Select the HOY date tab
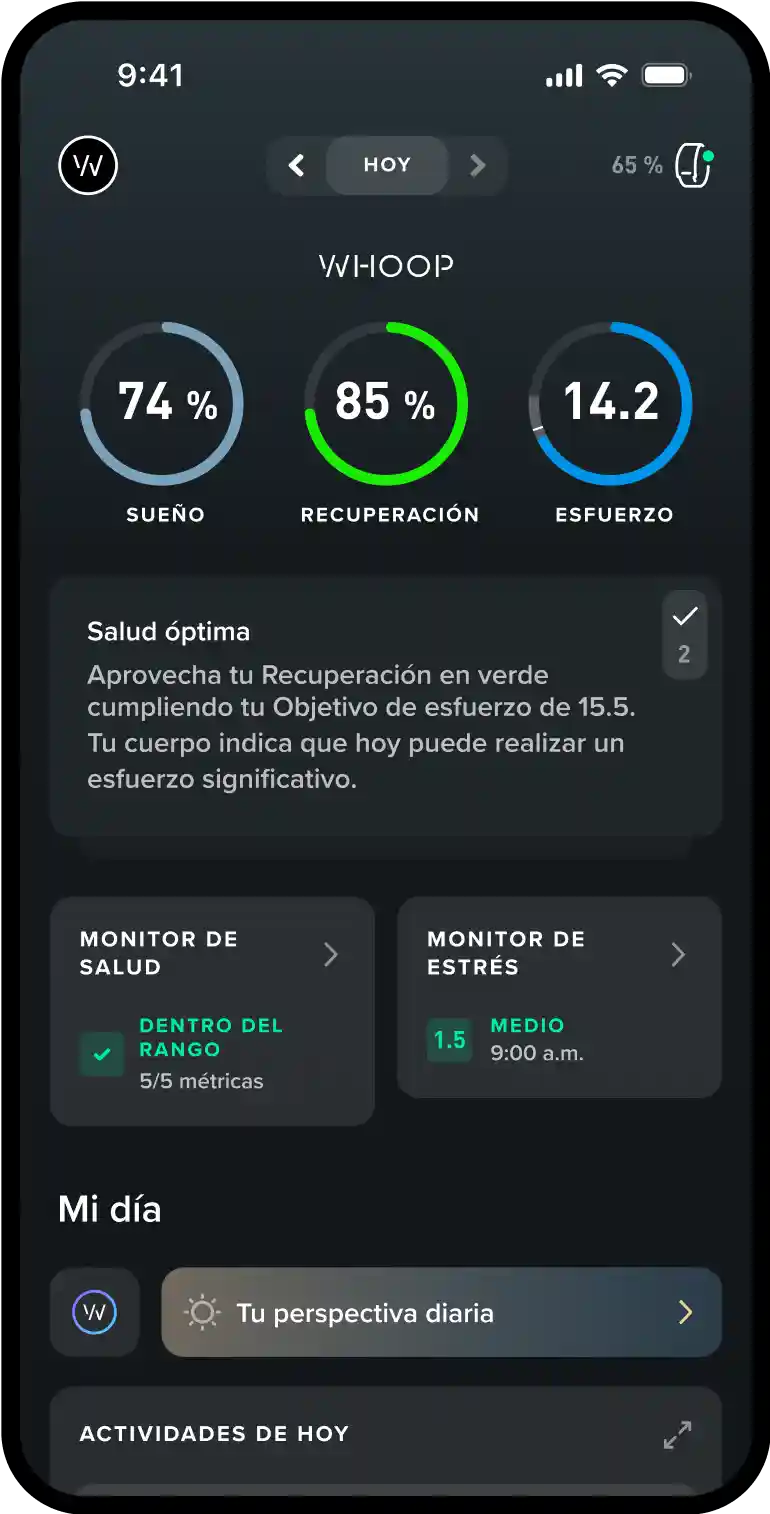This screenshot has height=1514, width=770. pos(387,165)
